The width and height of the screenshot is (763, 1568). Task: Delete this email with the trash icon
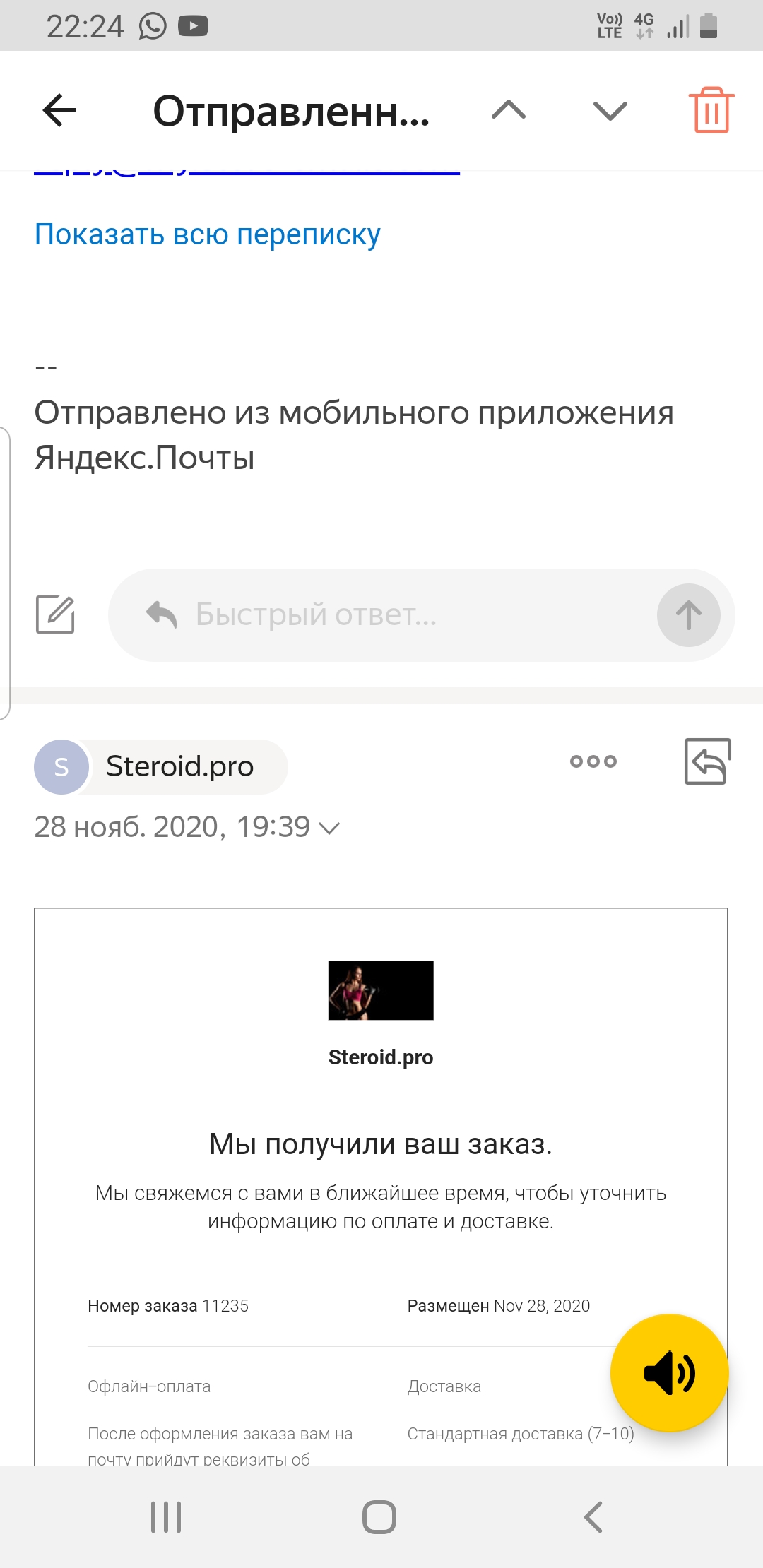point(711,110)
